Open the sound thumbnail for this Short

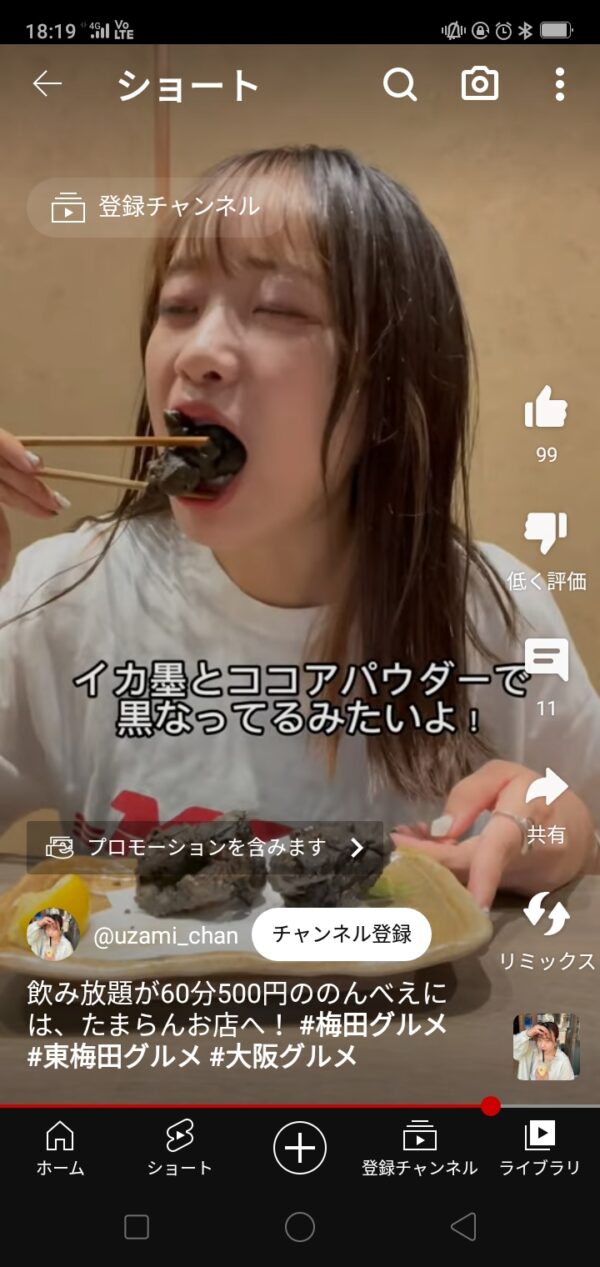546,1047
